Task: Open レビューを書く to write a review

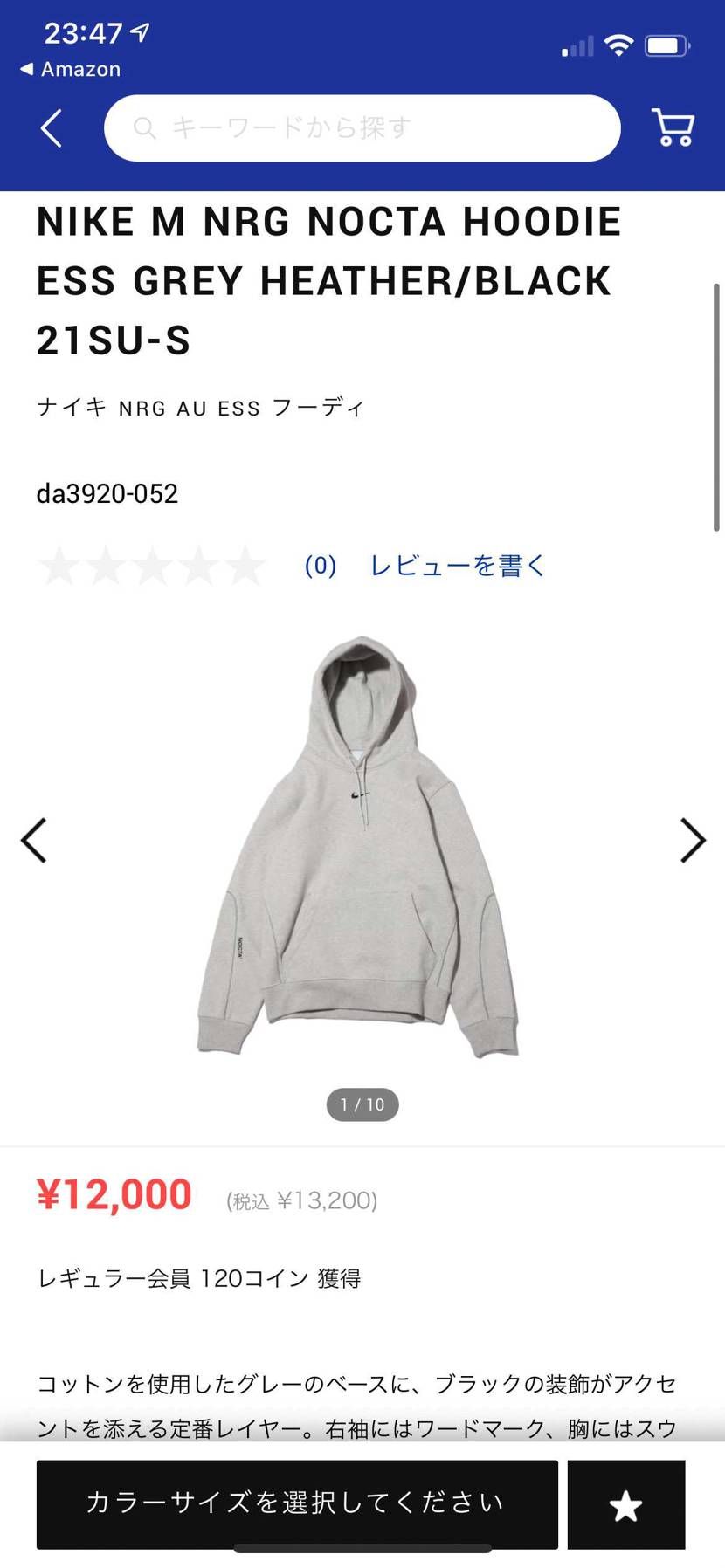Action: coord(458,566)
